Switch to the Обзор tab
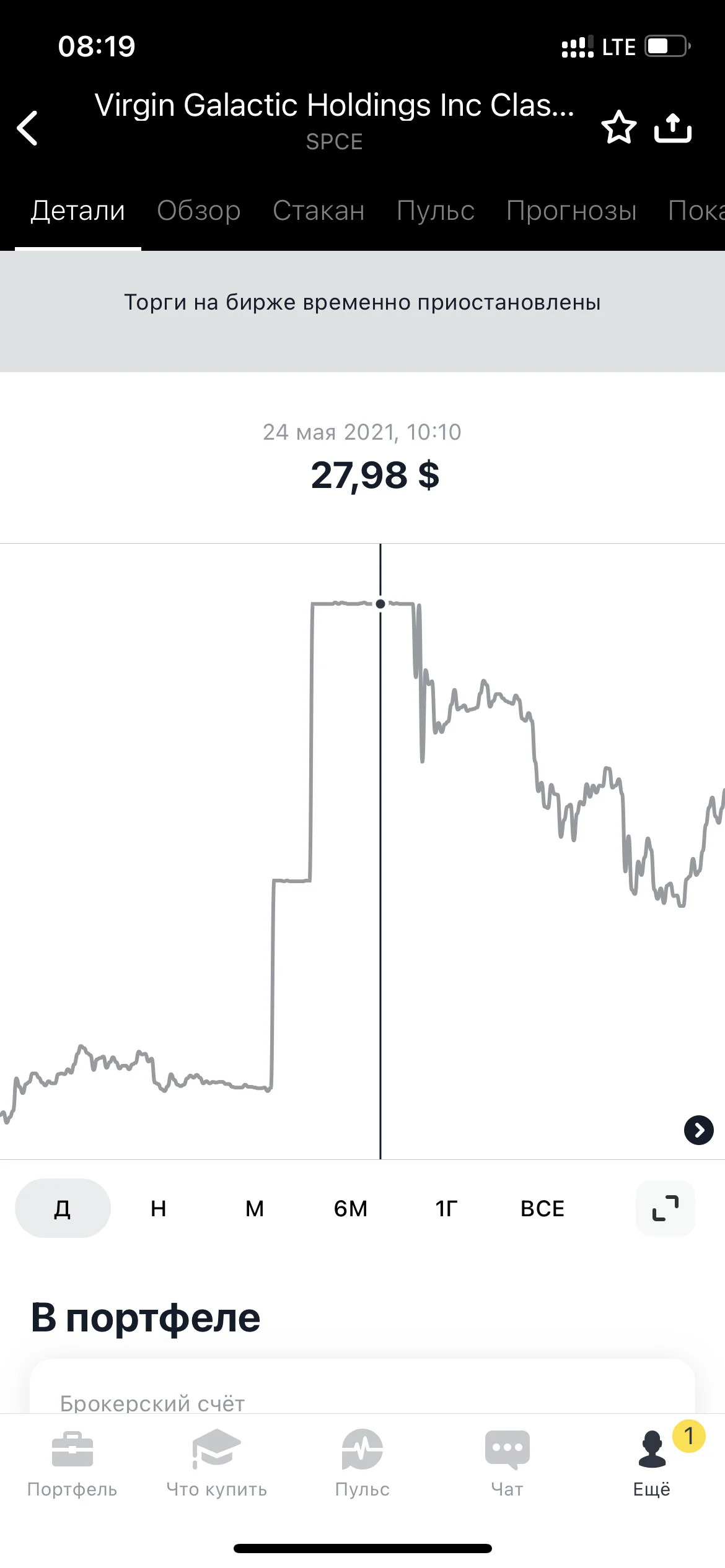The image size is (725, 1568). [199, 211]
